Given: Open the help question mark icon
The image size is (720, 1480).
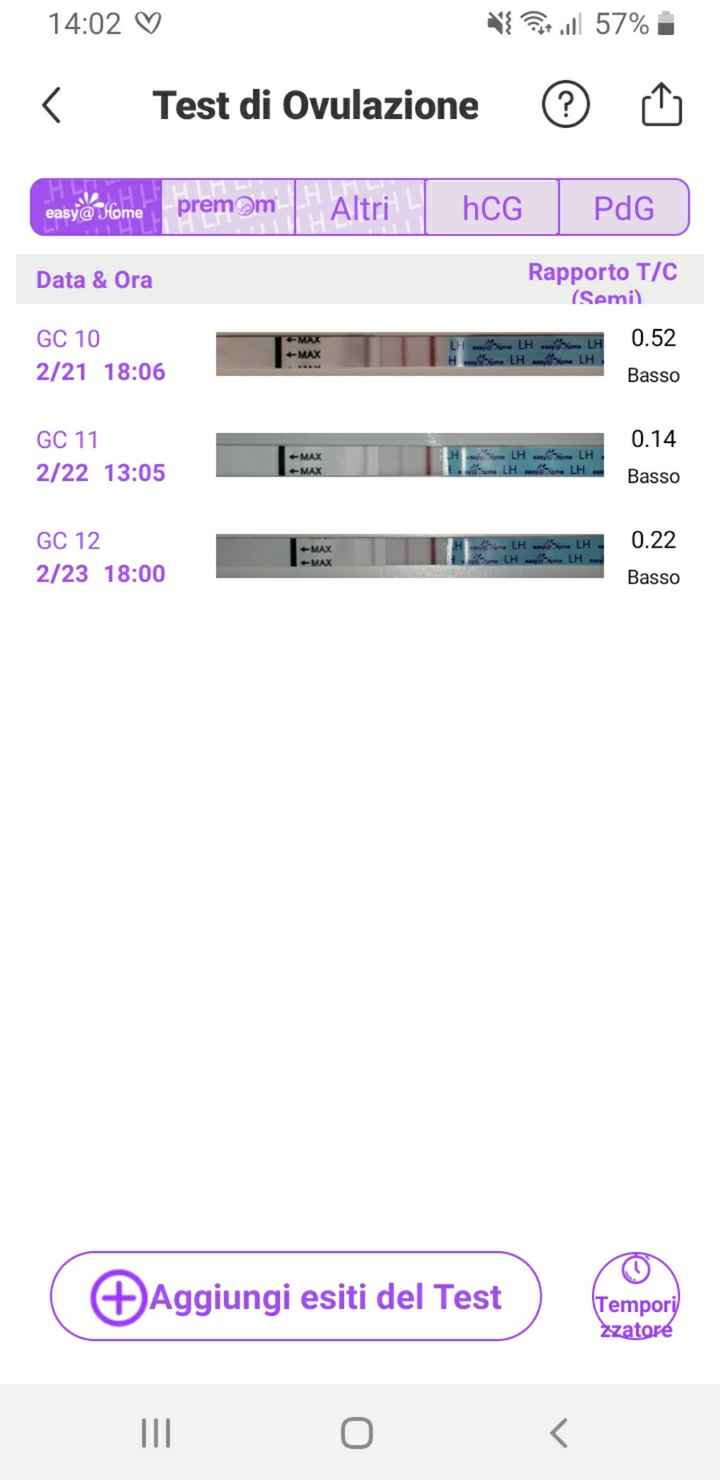Looking at the screenshot, I should [x=565, y=106].
